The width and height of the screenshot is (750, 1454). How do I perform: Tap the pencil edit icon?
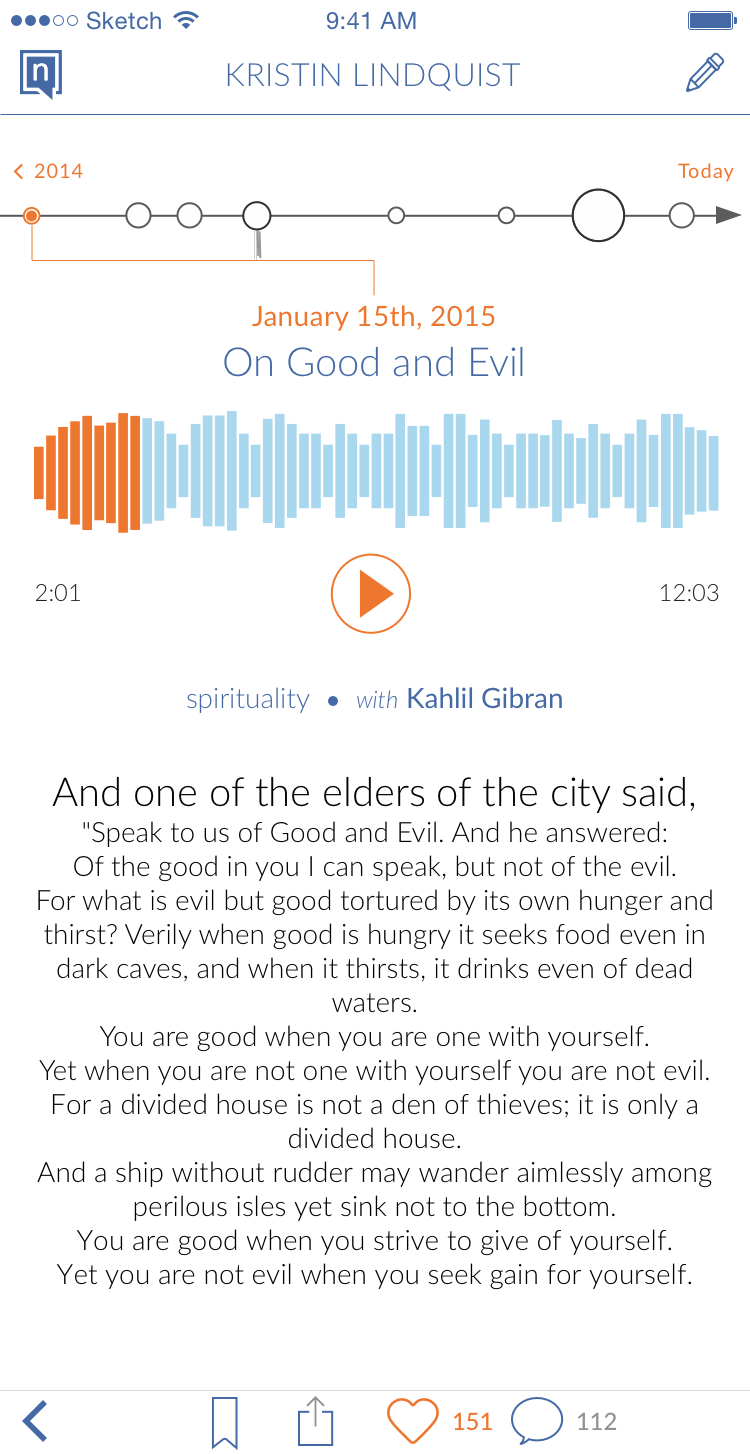coord(704,74)
